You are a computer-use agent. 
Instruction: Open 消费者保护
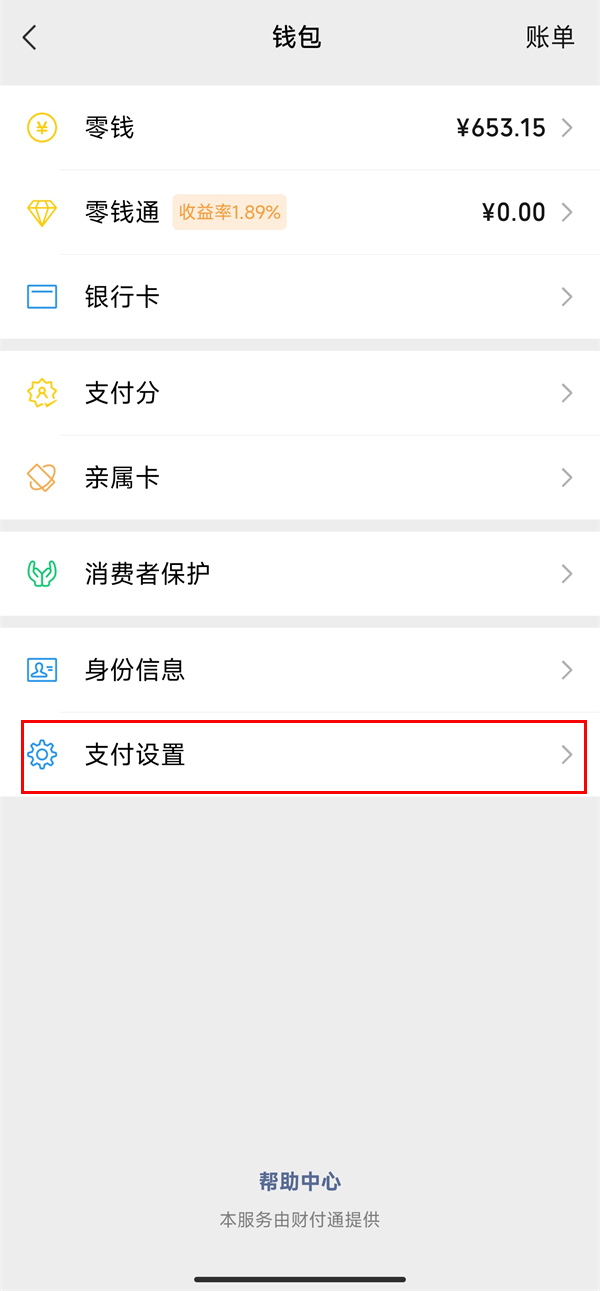(x=300, y=574)
